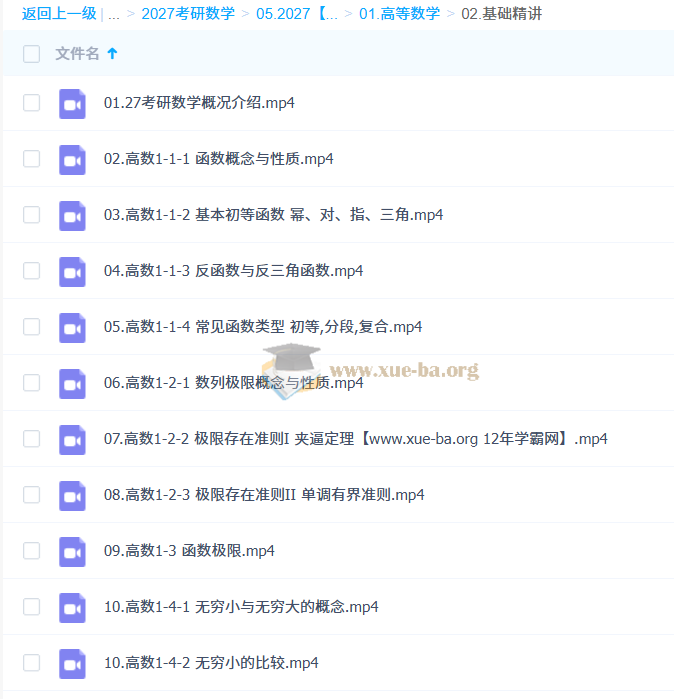The height and width of the screenshot is (699, 674).
Task: Open 10.高数1-4-1 无穷小与无穷大的概念.mp4
Action: 240,607
